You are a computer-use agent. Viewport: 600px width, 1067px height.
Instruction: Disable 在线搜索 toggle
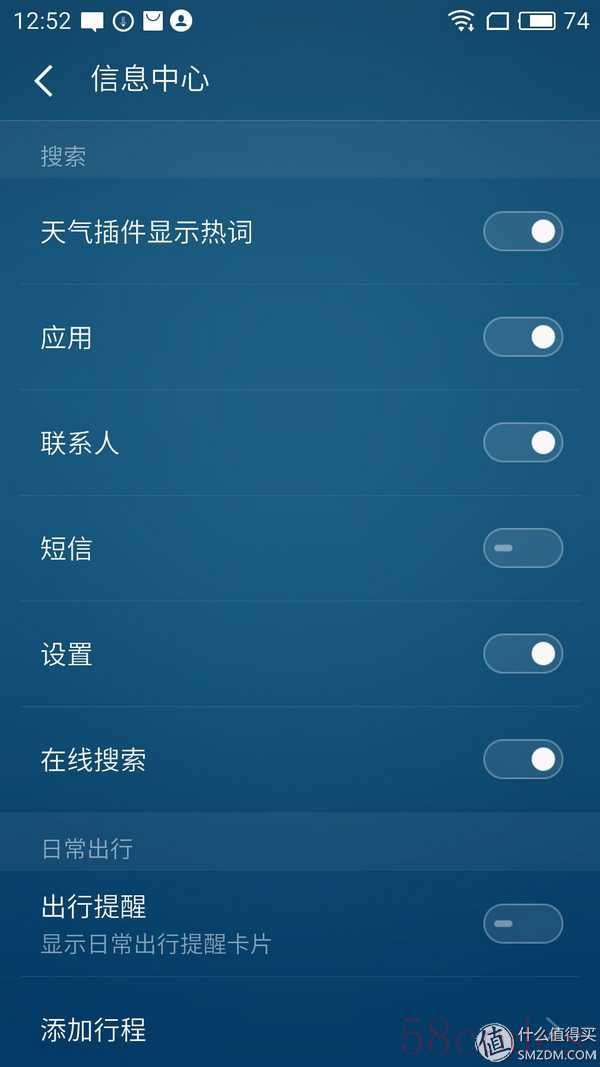523,759
